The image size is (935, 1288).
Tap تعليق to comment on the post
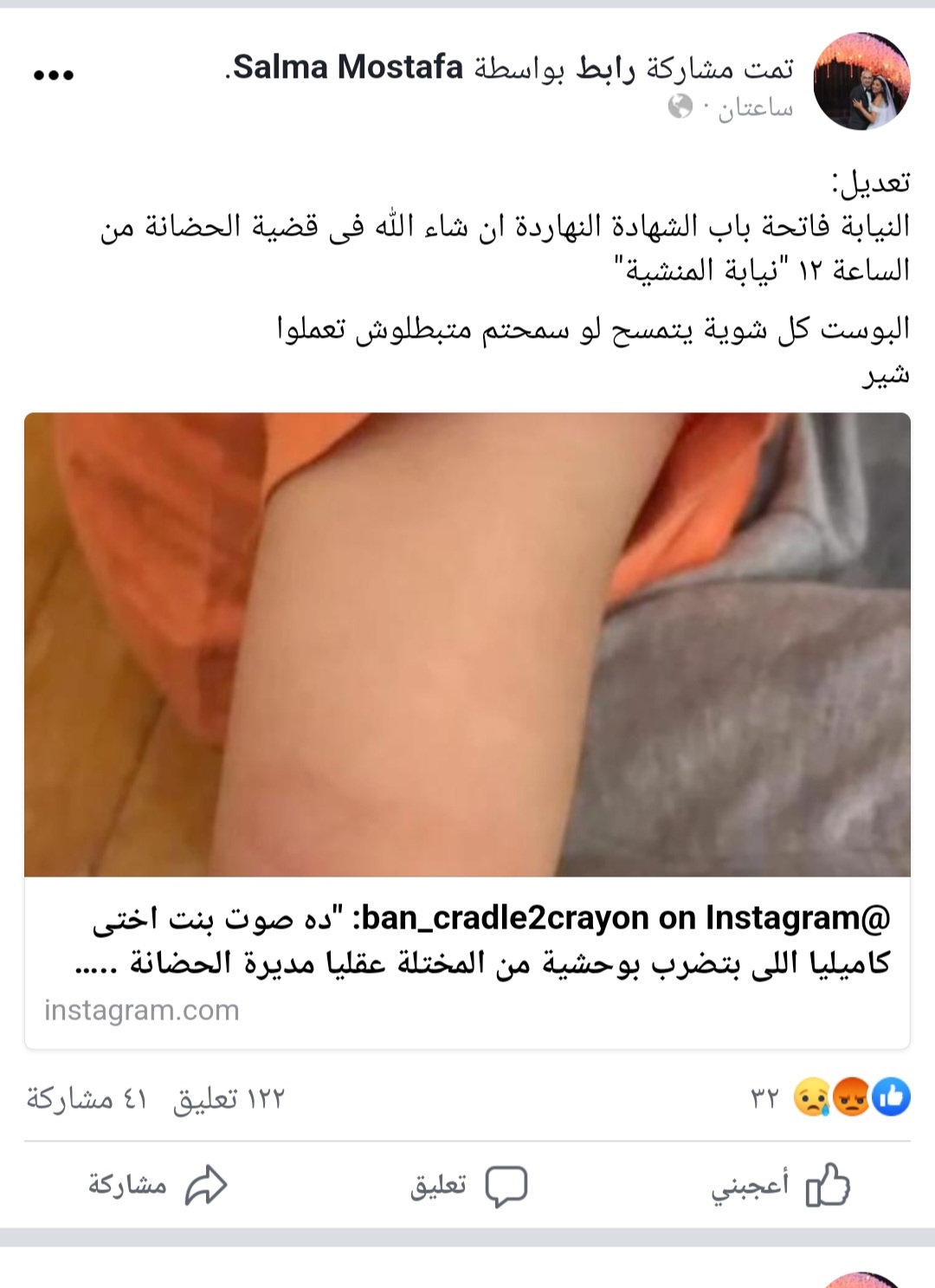tap(468, 1184)
